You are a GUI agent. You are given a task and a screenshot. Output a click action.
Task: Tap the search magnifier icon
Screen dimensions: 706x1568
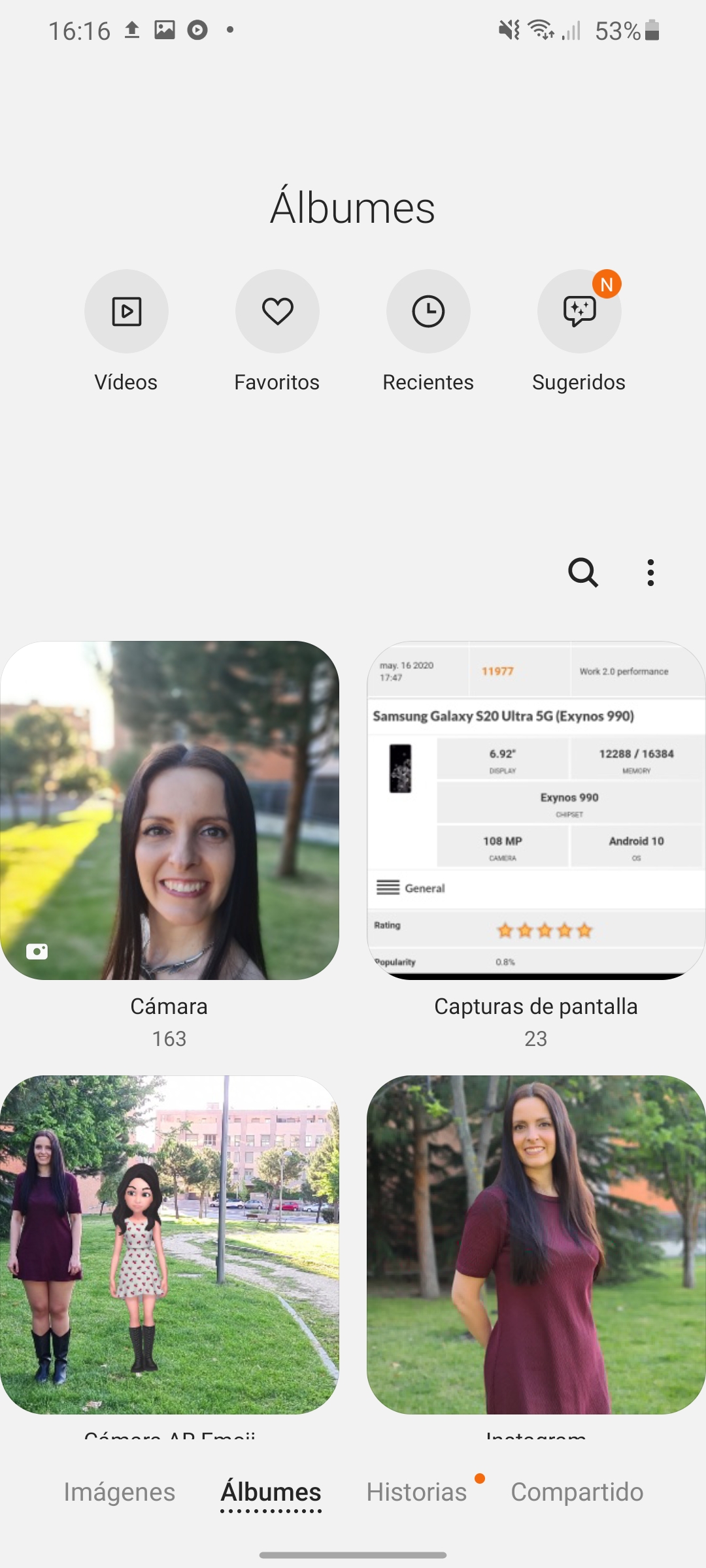[582, 573]
